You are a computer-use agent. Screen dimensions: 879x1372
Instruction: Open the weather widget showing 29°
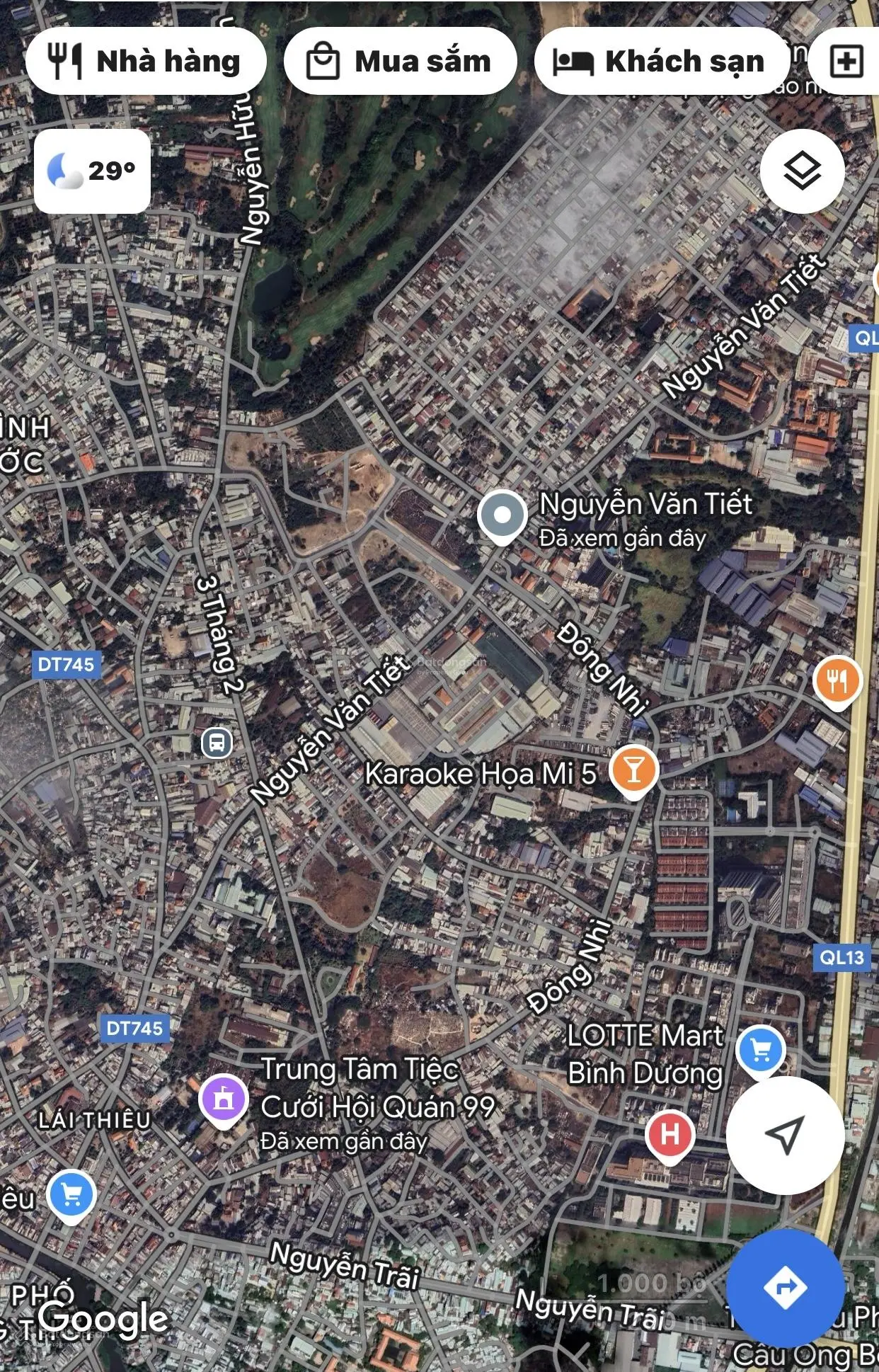point(92,171)
